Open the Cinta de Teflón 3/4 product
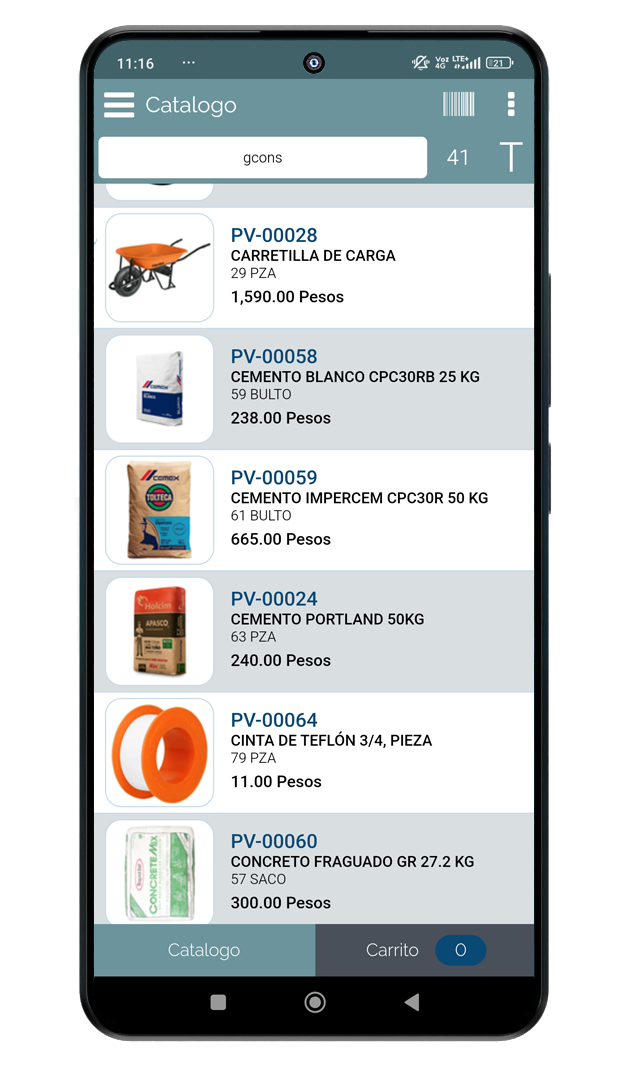This screenshot has height=1080, width=625. coord(314,752)
